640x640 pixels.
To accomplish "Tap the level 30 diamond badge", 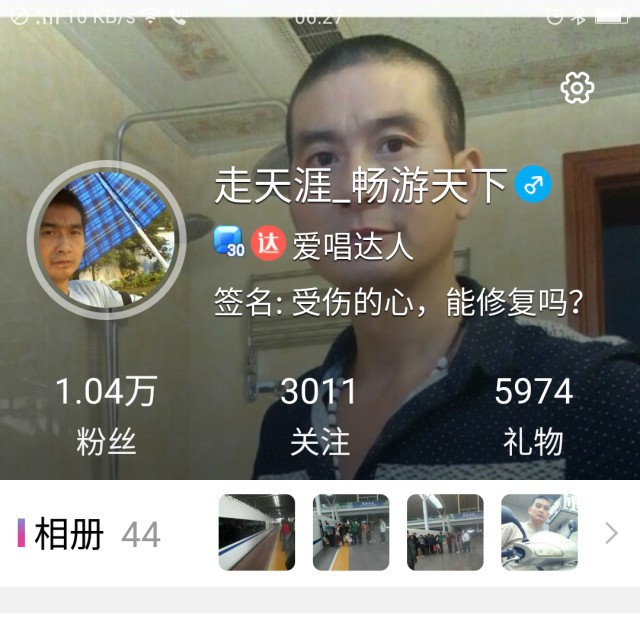I will point(229,243).
